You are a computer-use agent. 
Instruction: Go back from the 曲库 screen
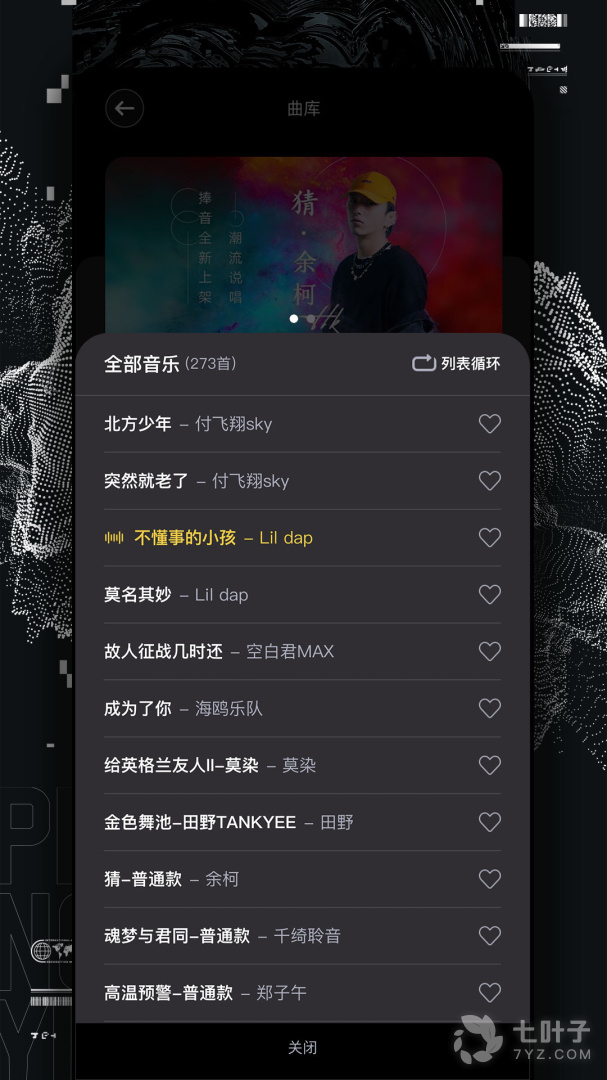(124, 108)
